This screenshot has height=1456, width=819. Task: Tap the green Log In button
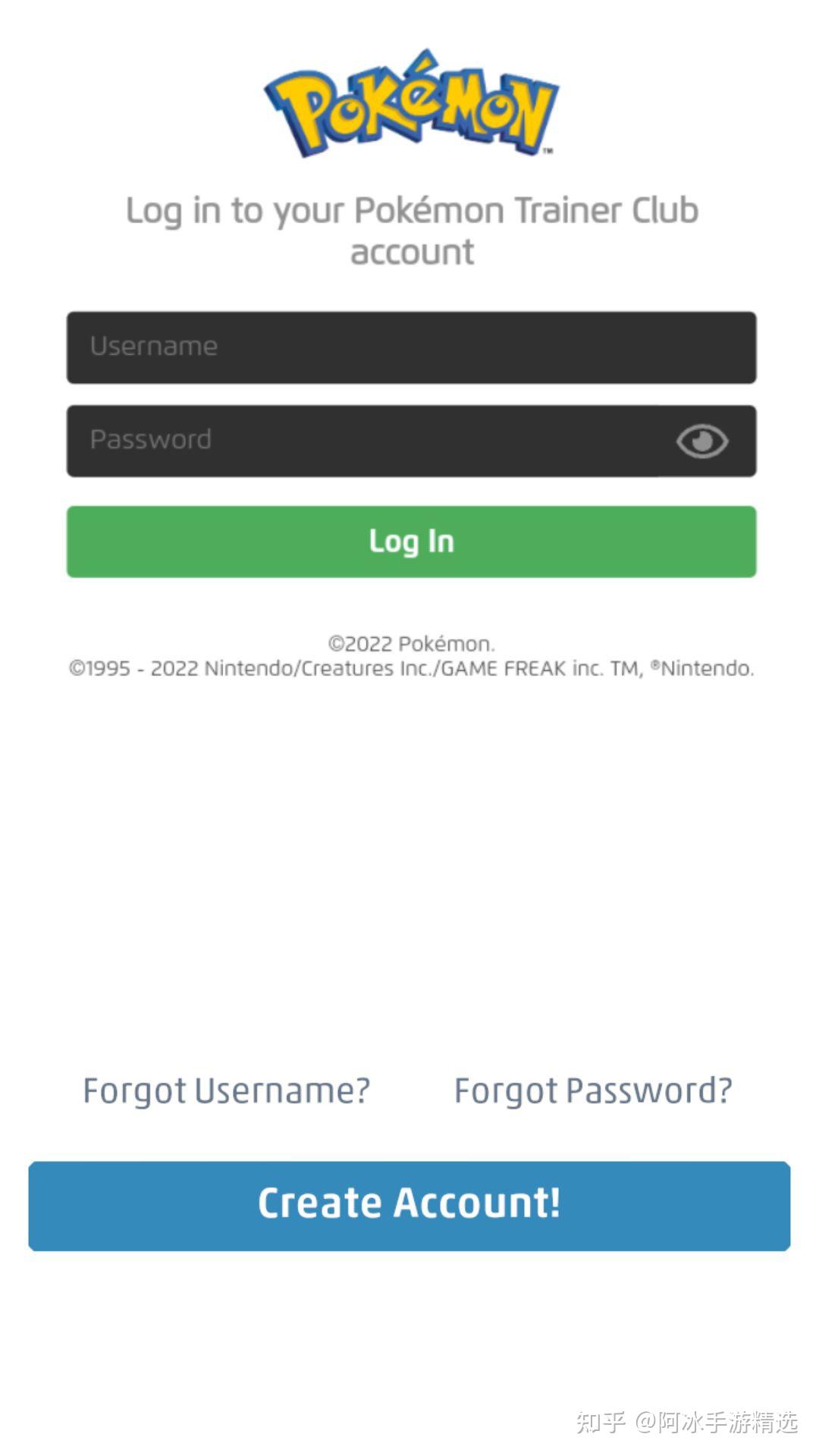click(x=411, y=541)
